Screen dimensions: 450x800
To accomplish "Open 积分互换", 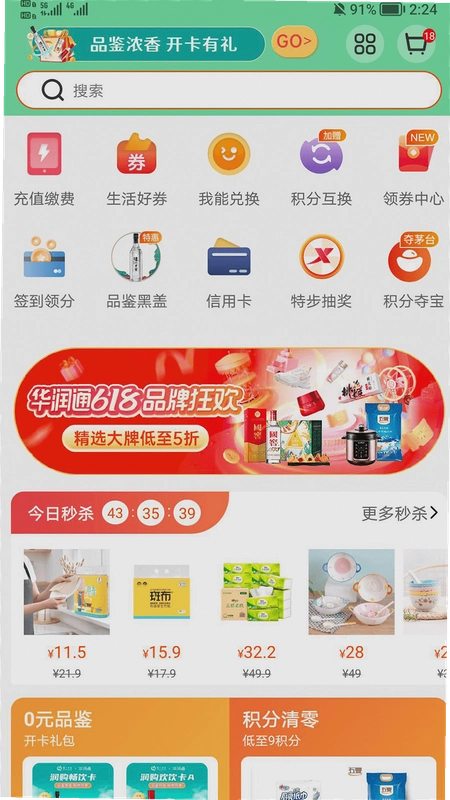I will pos(321,170).
